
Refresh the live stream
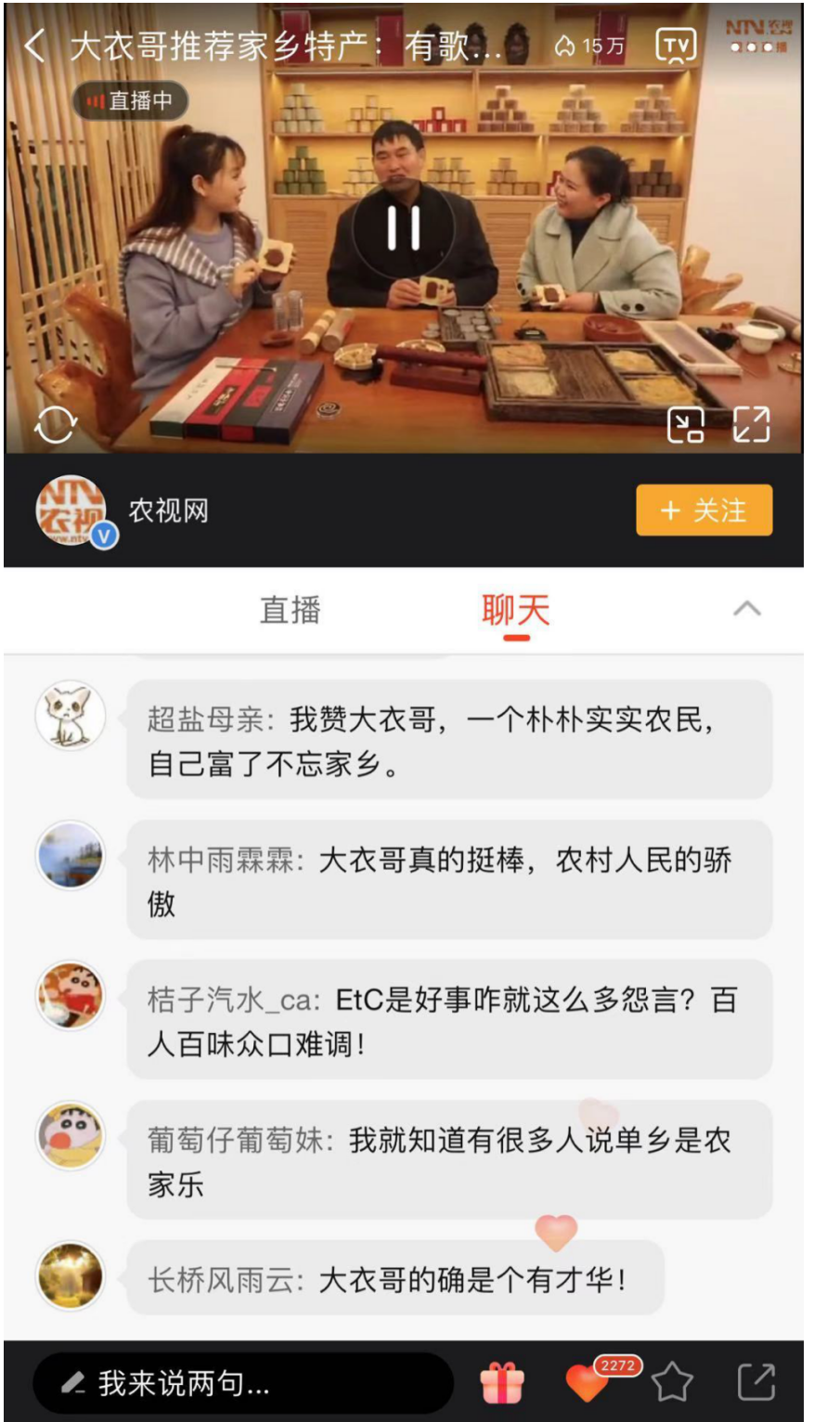coord(55,425)
